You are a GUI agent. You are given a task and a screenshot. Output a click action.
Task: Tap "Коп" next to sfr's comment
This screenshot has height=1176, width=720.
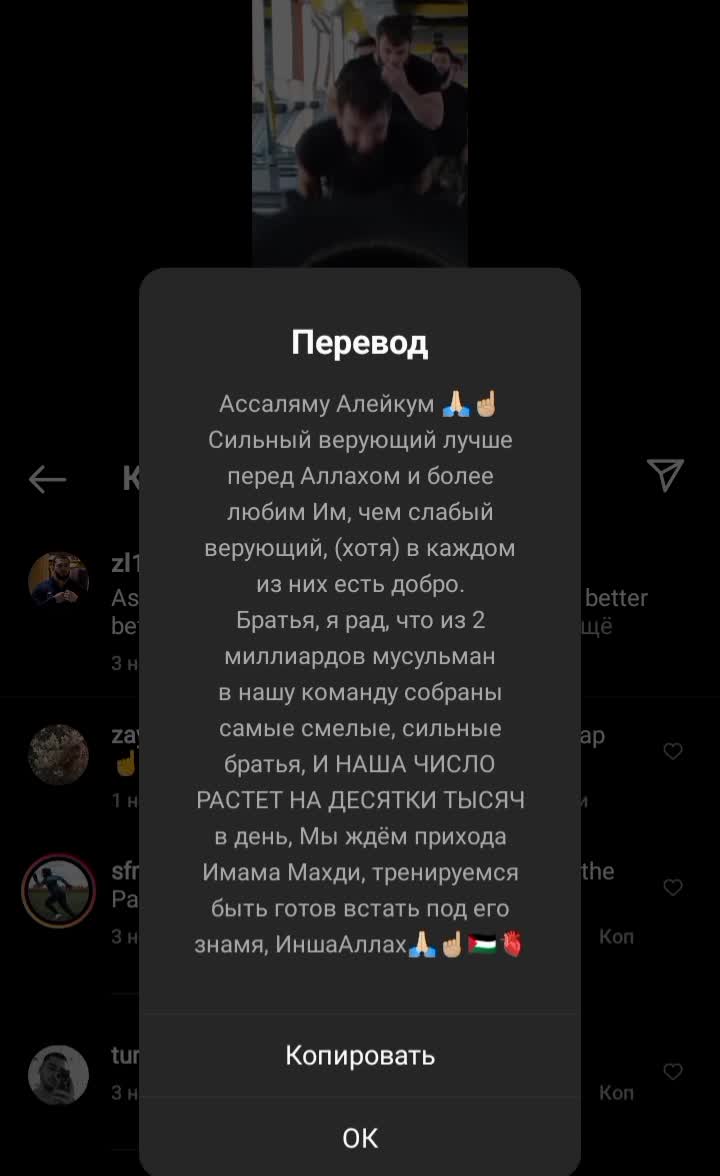pos(617,937)
